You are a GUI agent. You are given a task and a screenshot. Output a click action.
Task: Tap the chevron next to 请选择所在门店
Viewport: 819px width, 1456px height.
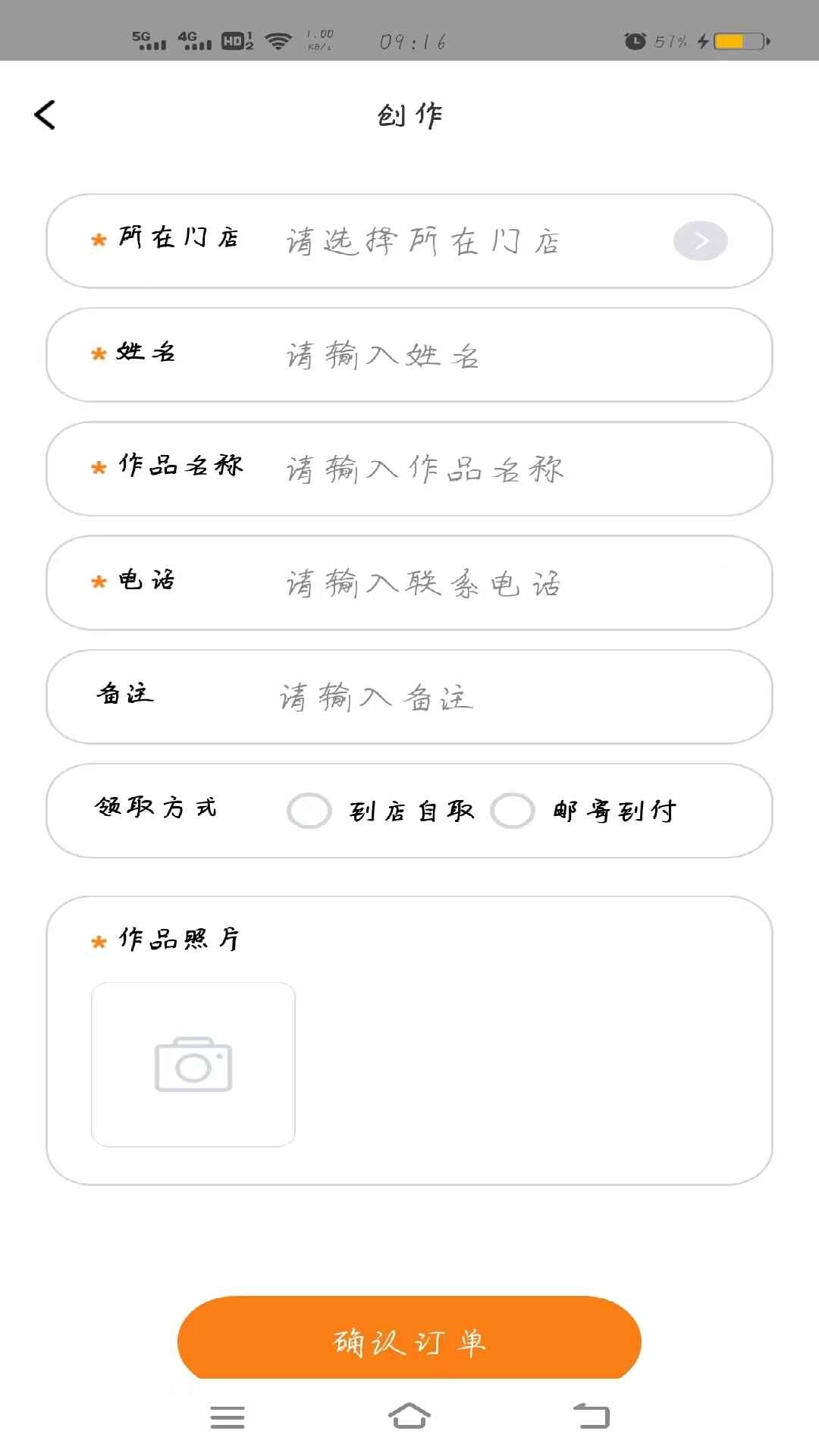[x=699, y=241]
